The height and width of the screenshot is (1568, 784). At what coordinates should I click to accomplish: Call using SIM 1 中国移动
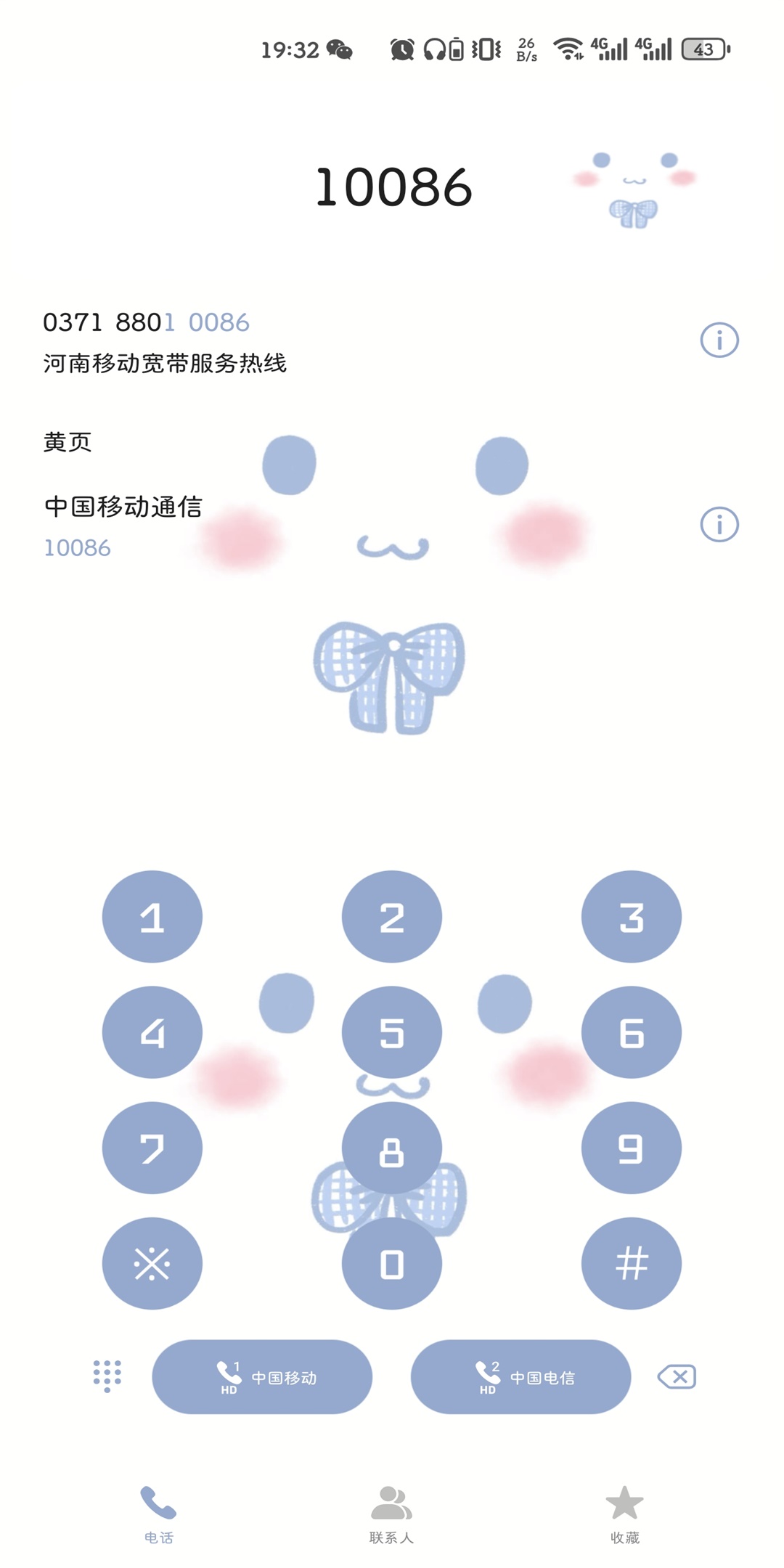pos(262,1376)
